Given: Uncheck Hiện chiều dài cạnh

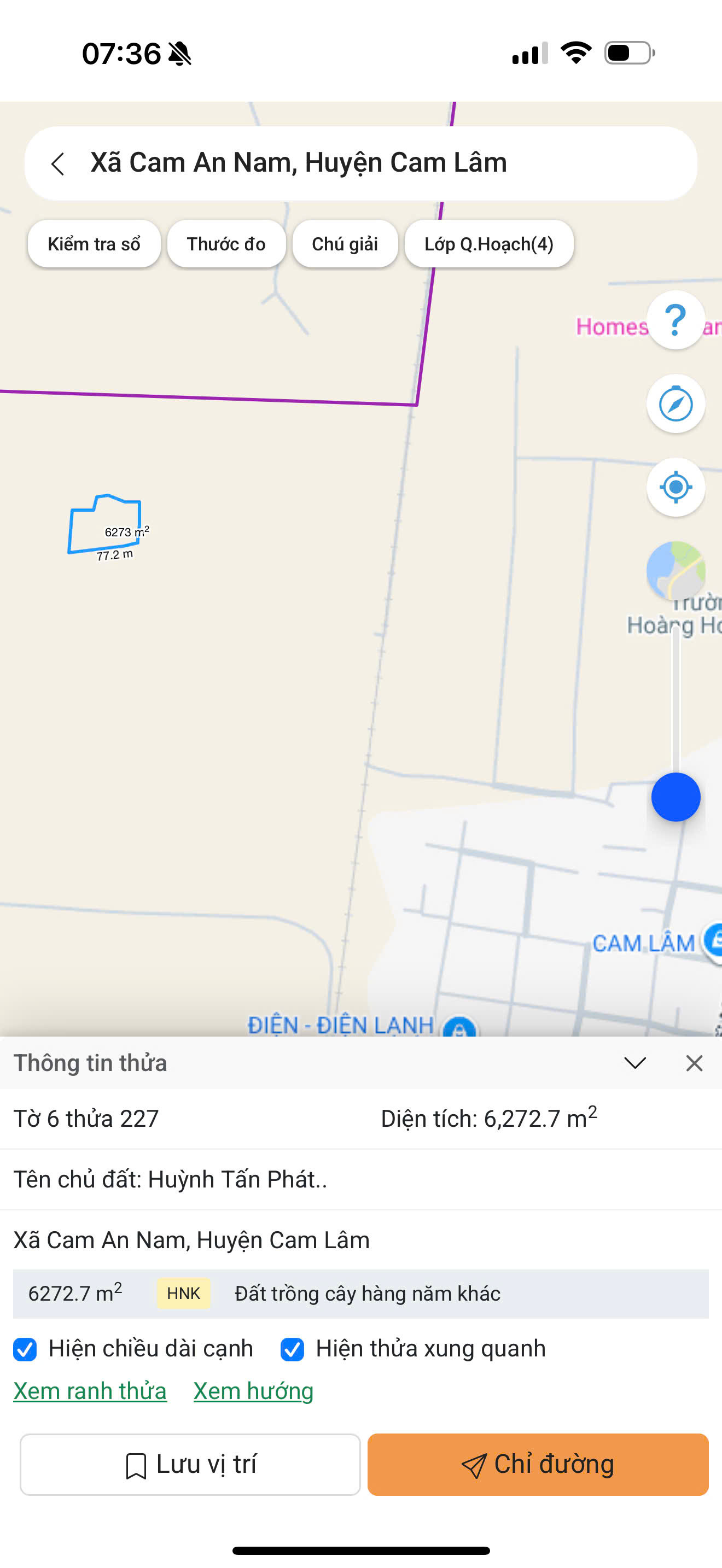Looking at the screenshot, I should [25, 1349].
